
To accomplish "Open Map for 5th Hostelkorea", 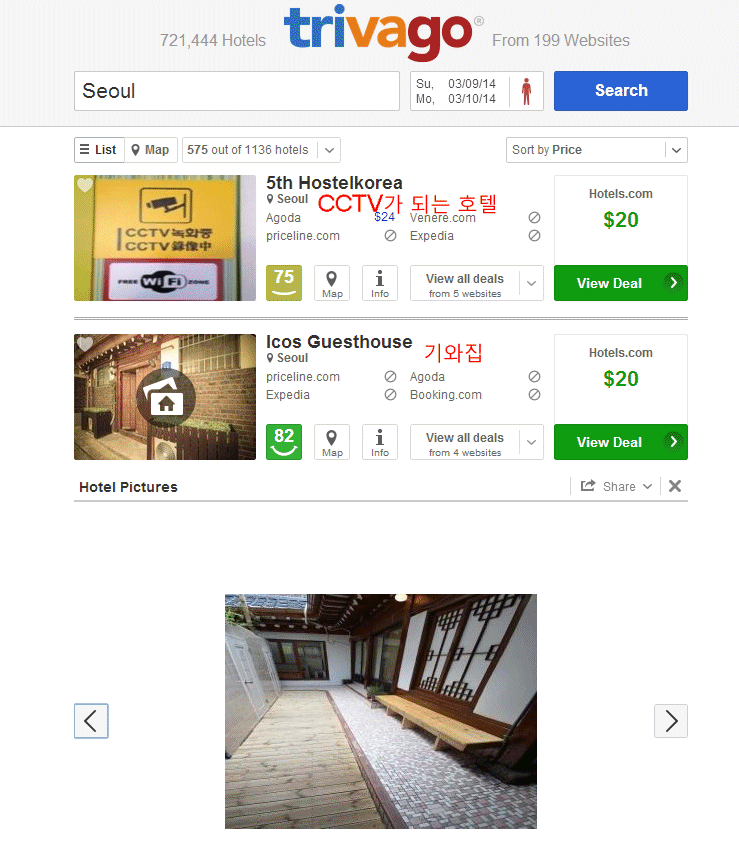I will click(x=332, y=283).
